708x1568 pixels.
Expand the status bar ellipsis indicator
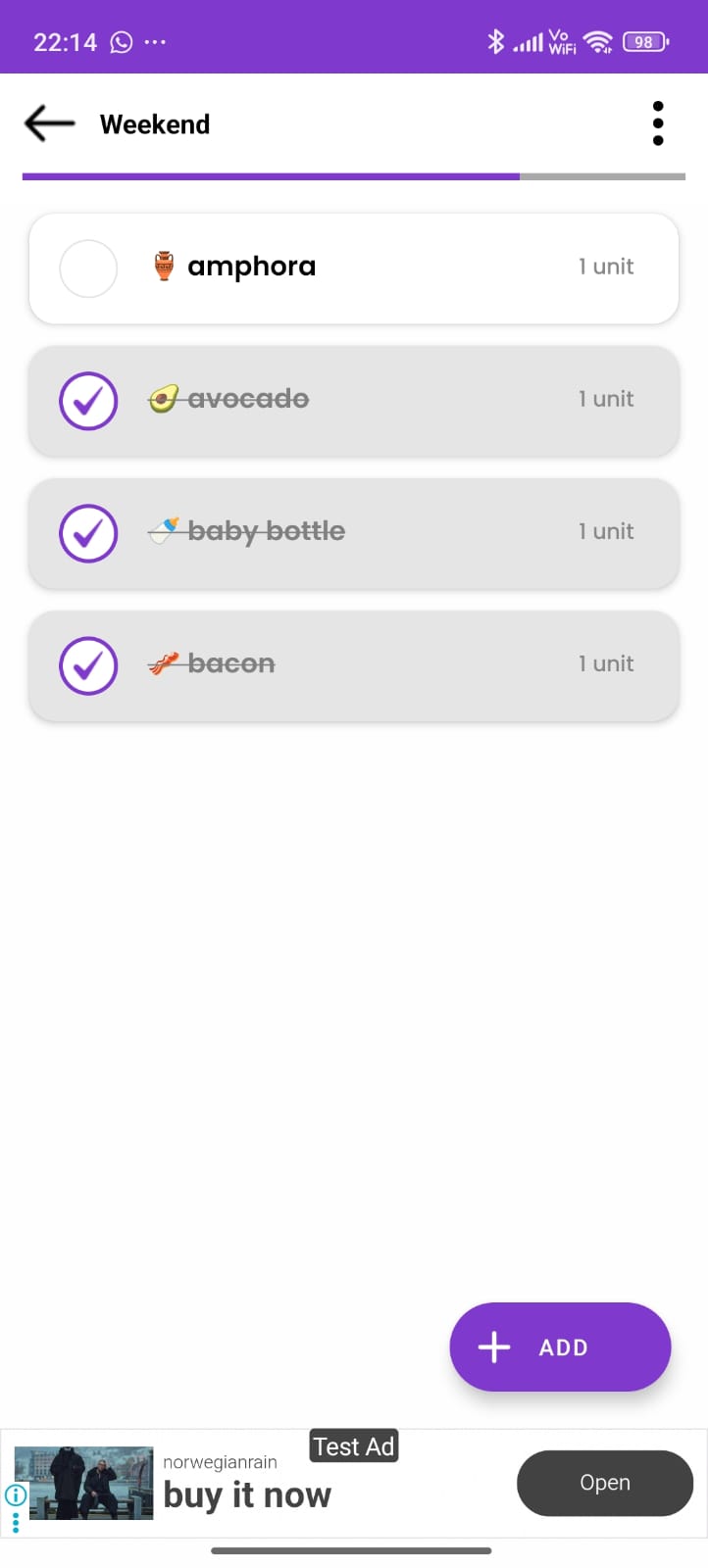point(157,41)
